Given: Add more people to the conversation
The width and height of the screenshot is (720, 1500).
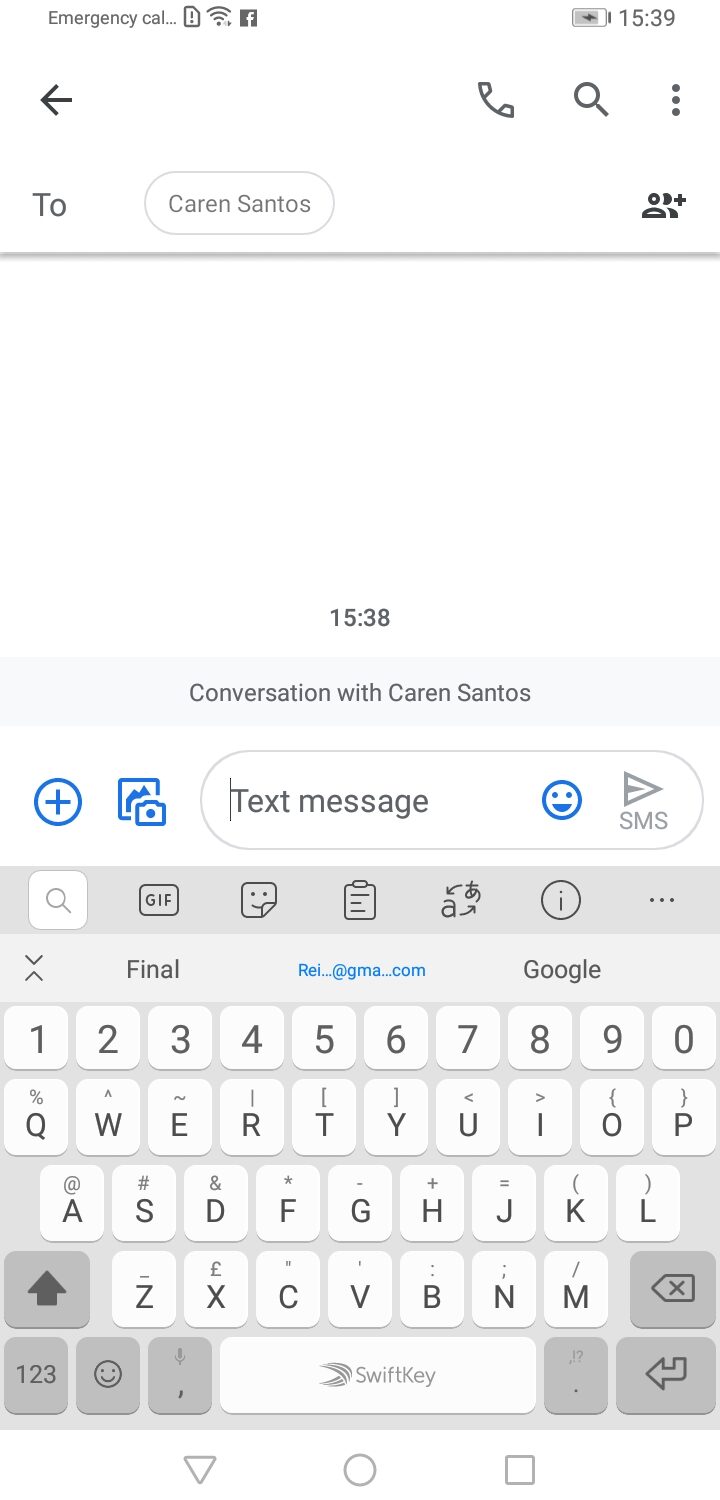Looking at the screenshot, I should click(x=663, y=205).
